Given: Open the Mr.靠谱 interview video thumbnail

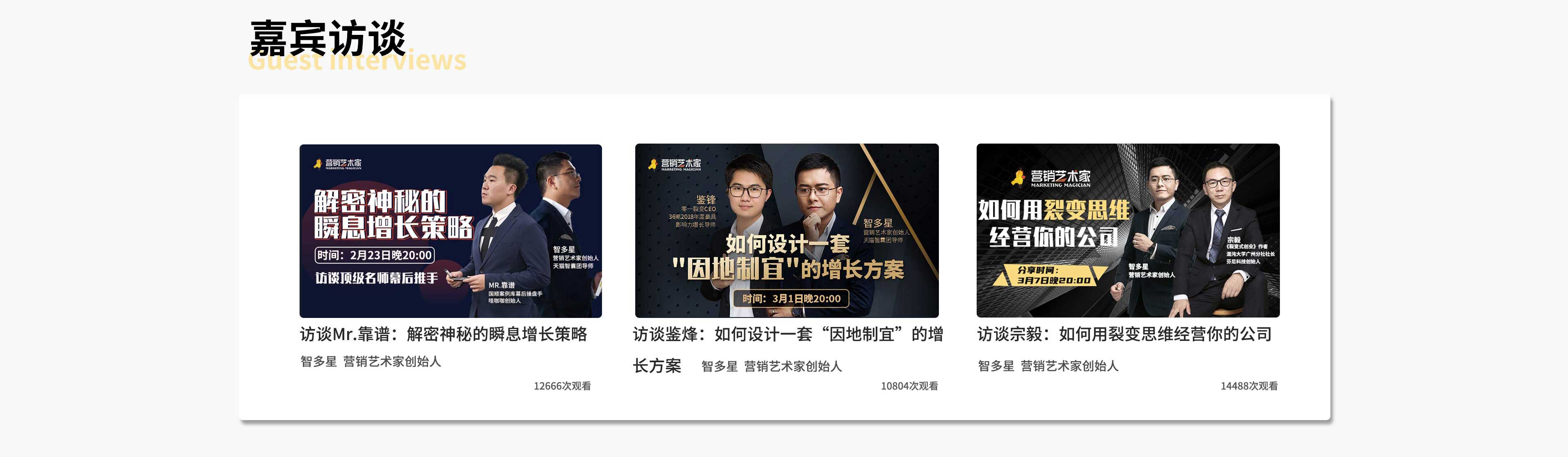Looking at the screenshot, I should [x=451, y=231].
